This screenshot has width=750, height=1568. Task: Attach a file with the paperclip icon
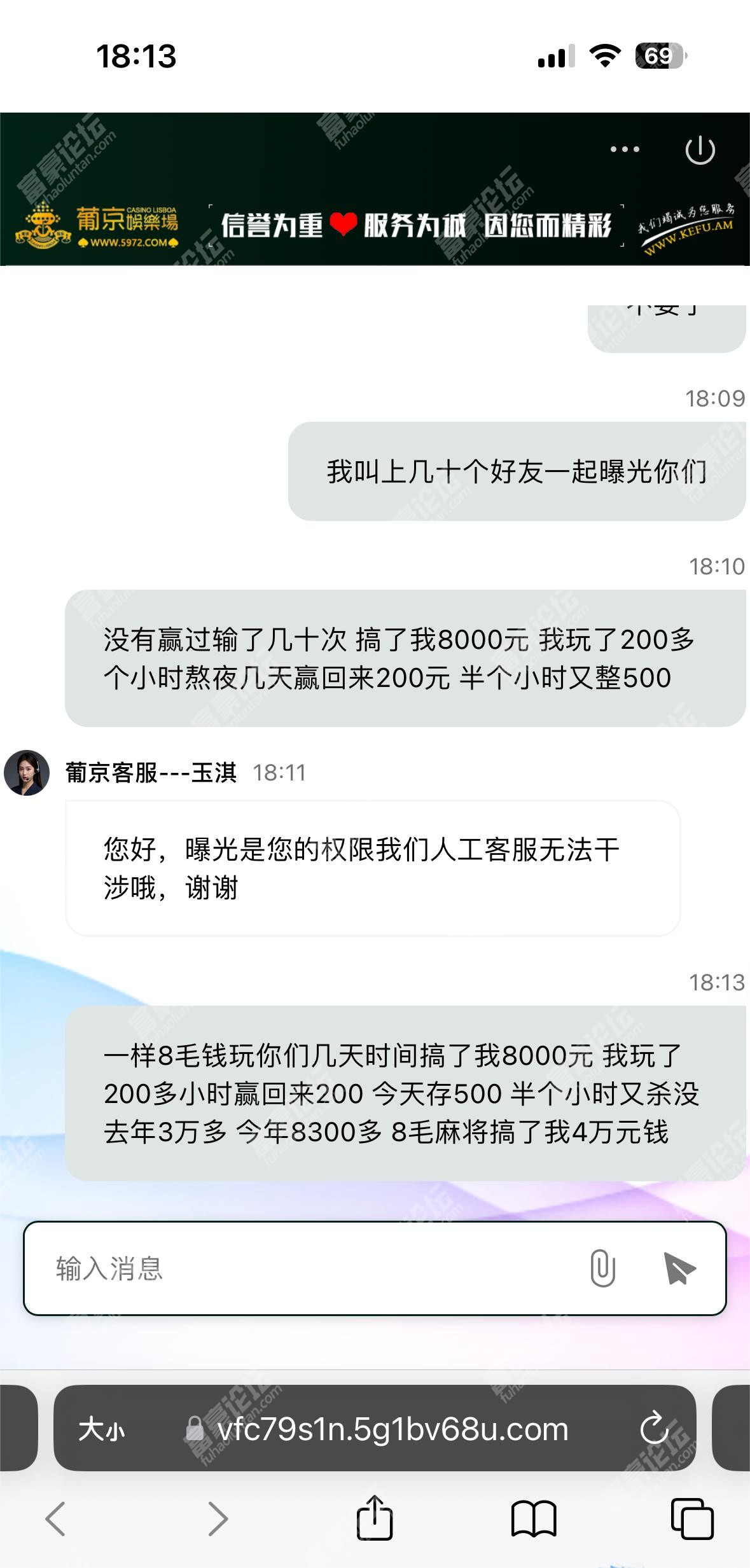coord(602,1268)
